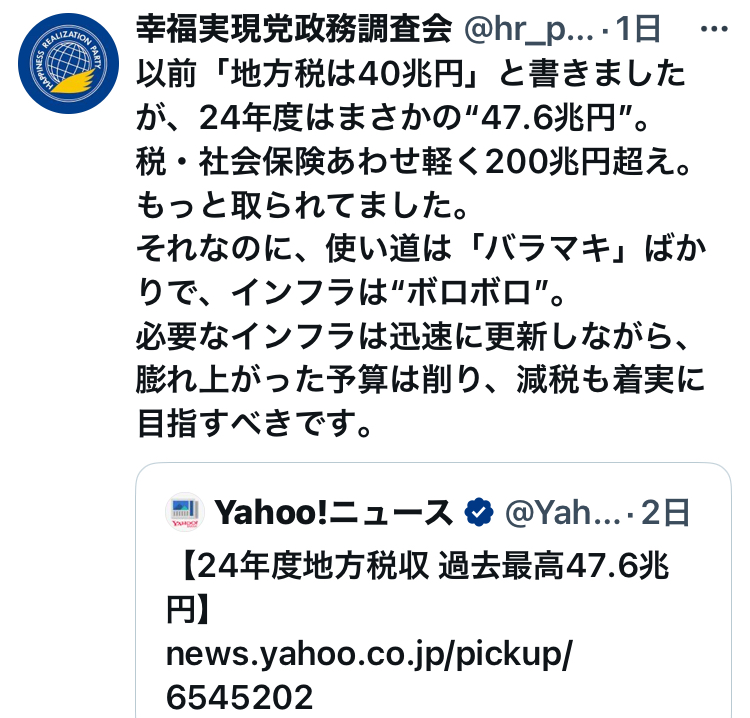Open 幸福実現党政務調査会 profile avatar
The width and height of the screenshot is (750, 718).
(69, 65)
